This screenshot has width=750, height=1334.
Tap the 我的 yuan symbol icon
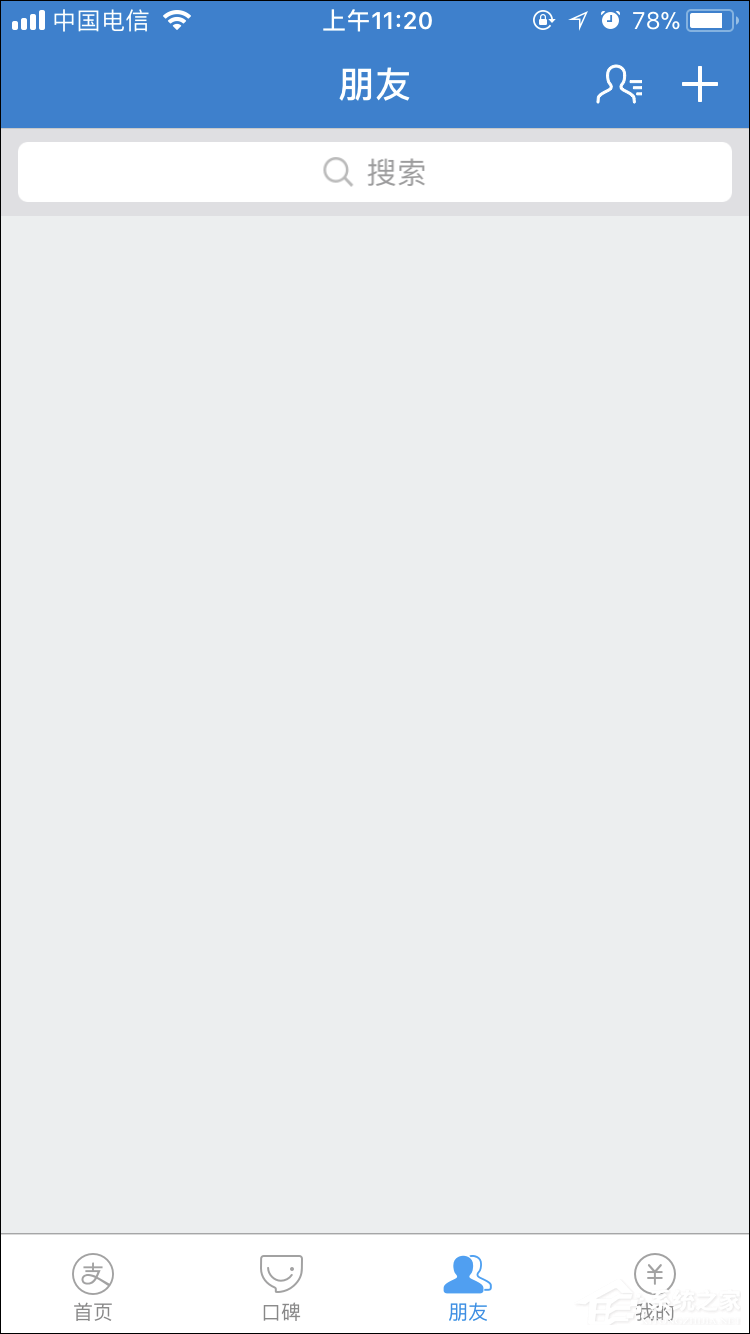(655, 1273)
